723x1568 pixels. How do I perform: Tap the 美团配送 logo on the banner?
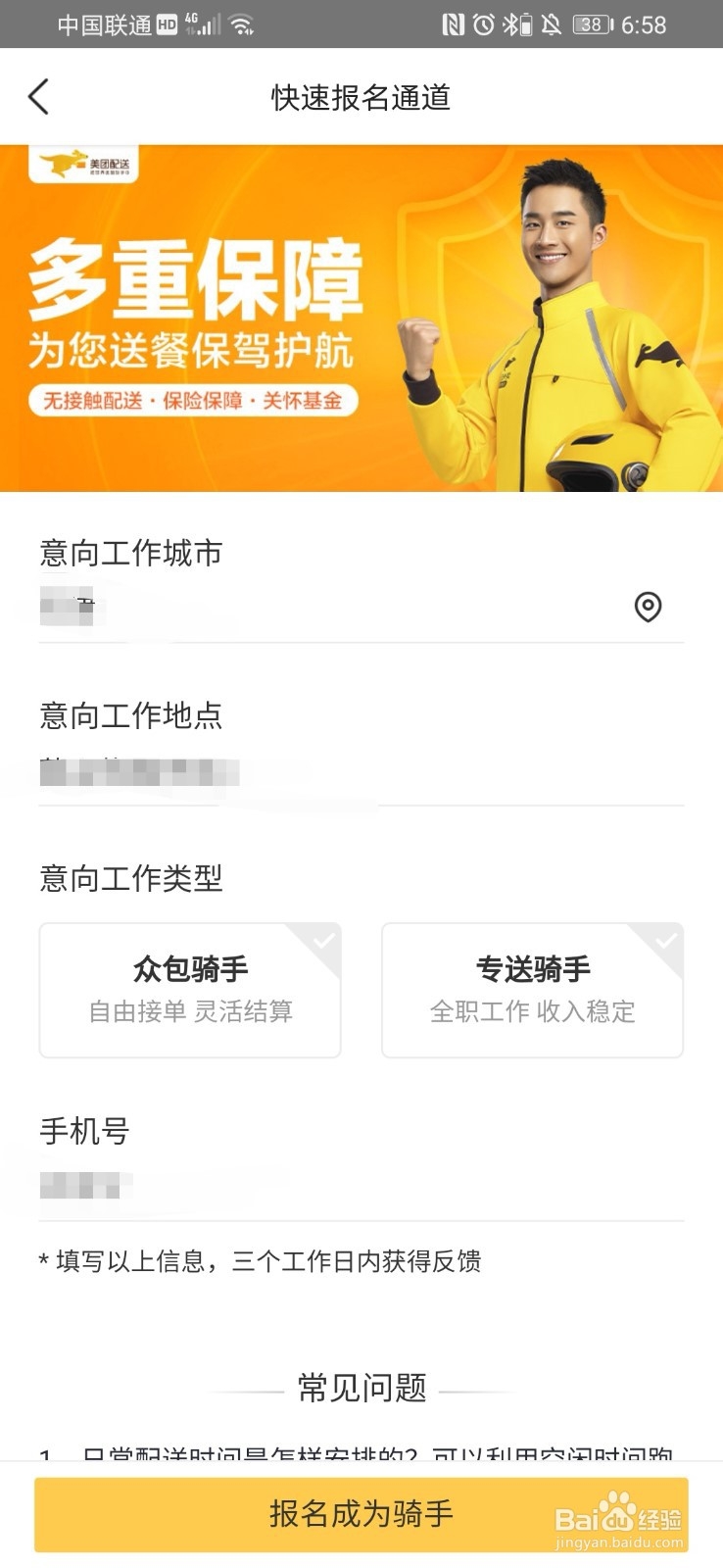(83, 167)
